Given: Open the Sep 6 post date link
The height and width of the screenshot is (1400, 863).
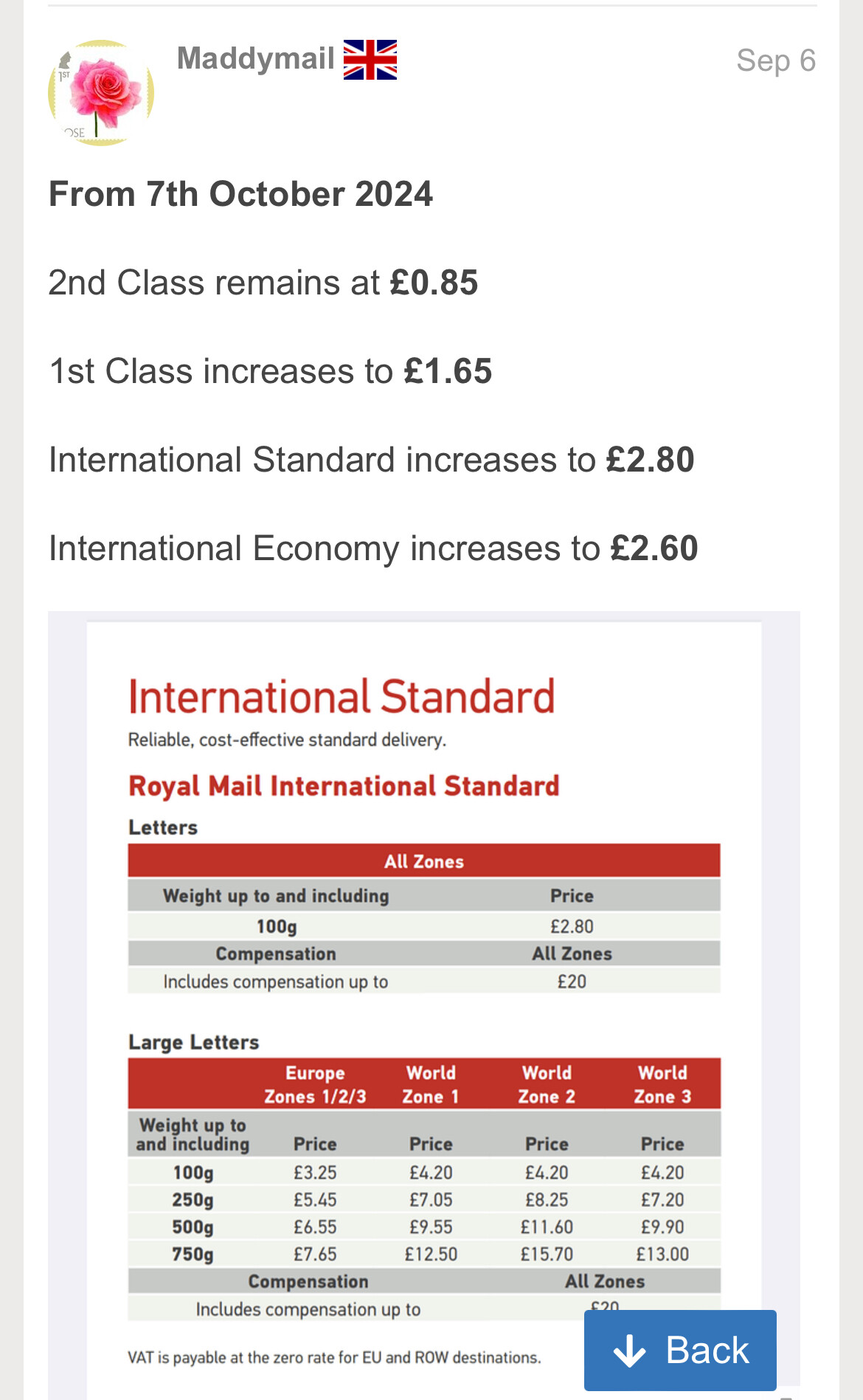Looking at the screenshot, I should [775, 61].
